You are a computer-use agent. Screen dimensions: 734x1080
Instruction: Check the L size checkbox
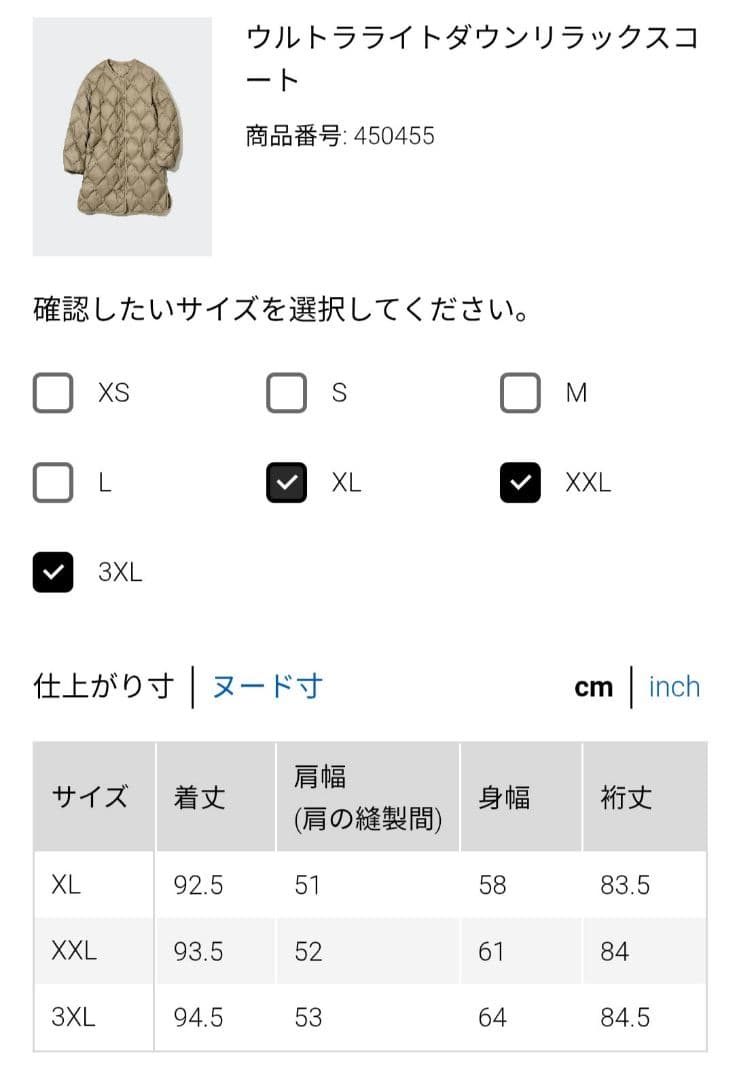tap(52, 483)
